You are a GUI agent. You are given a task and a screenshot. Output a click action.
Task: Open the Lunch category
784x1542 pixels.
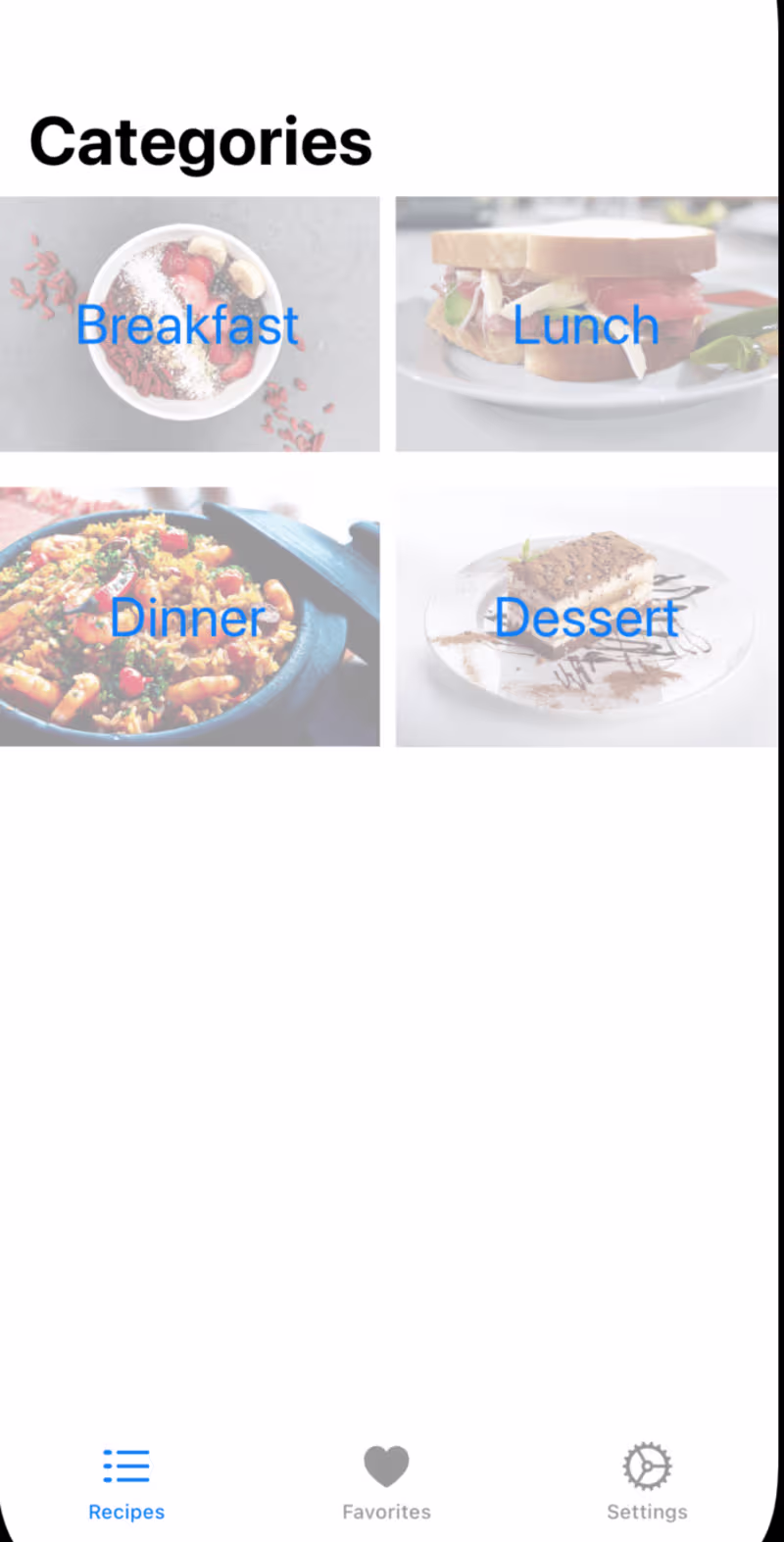point(586,324)
